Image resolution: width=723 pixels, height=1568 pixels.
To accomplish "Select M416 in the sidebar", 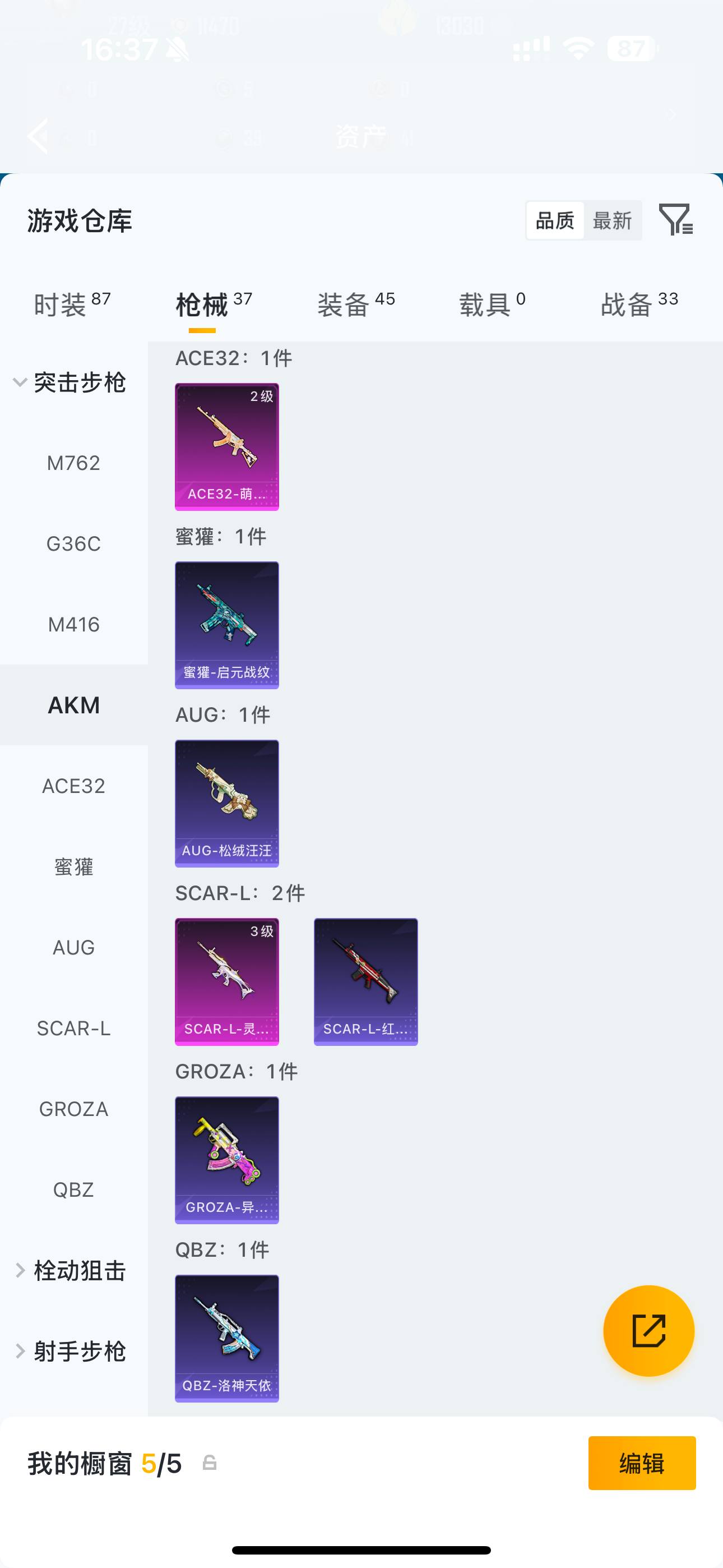I will click(x=73, y=625).
